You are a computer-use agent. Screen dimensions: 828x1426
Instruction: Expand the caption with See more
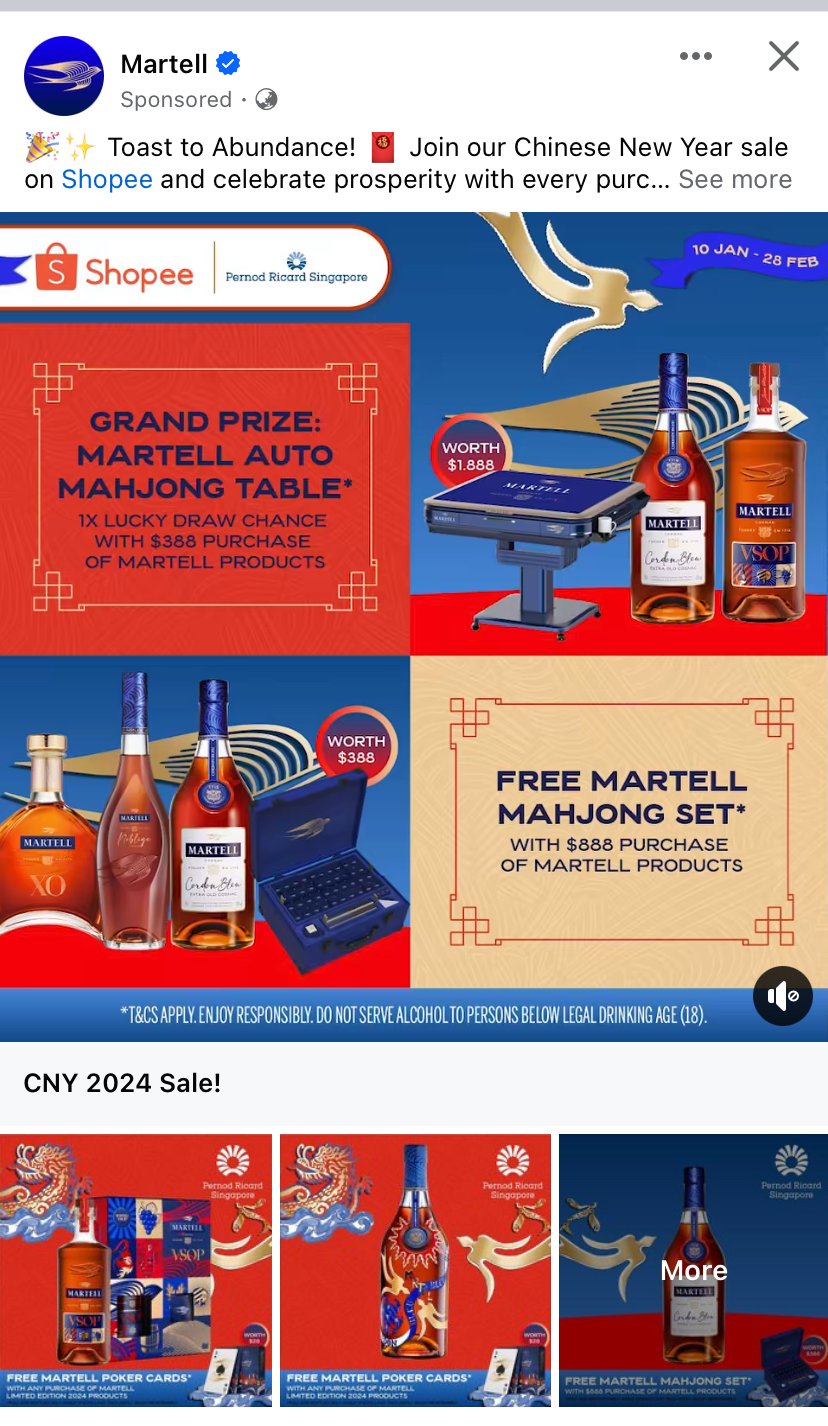(735, 180)
